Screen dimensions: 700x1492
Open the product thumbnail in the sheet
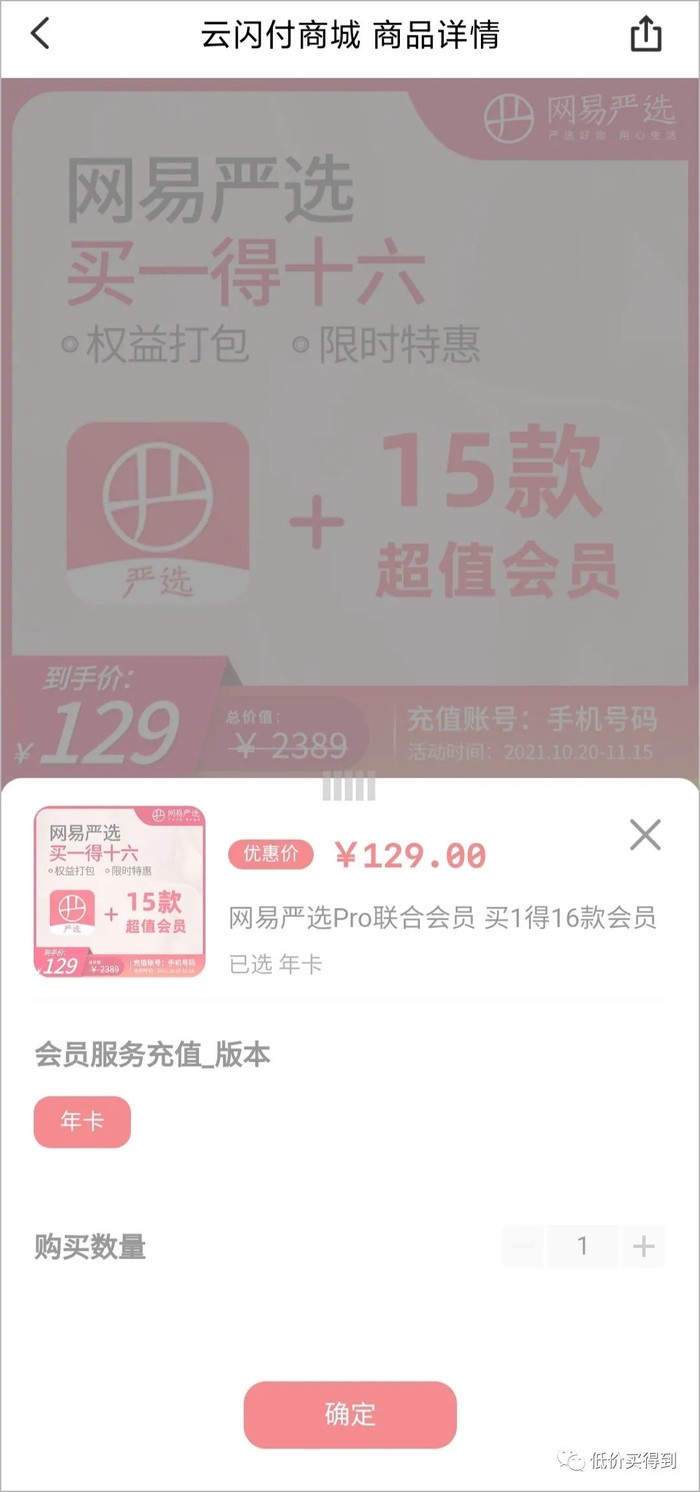click(120, 892)
